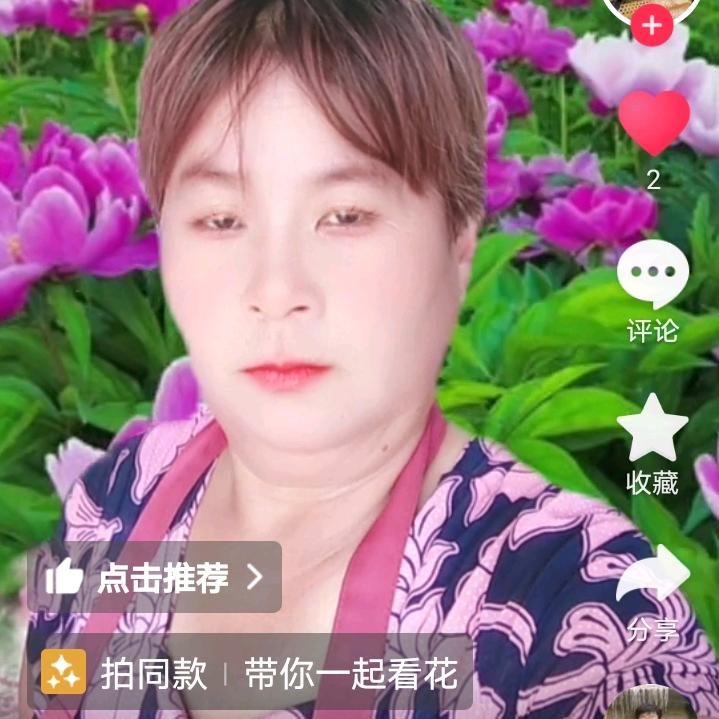The image size is (719, 719).
Task: Open the 评论 comments
Action: point(653,277)
